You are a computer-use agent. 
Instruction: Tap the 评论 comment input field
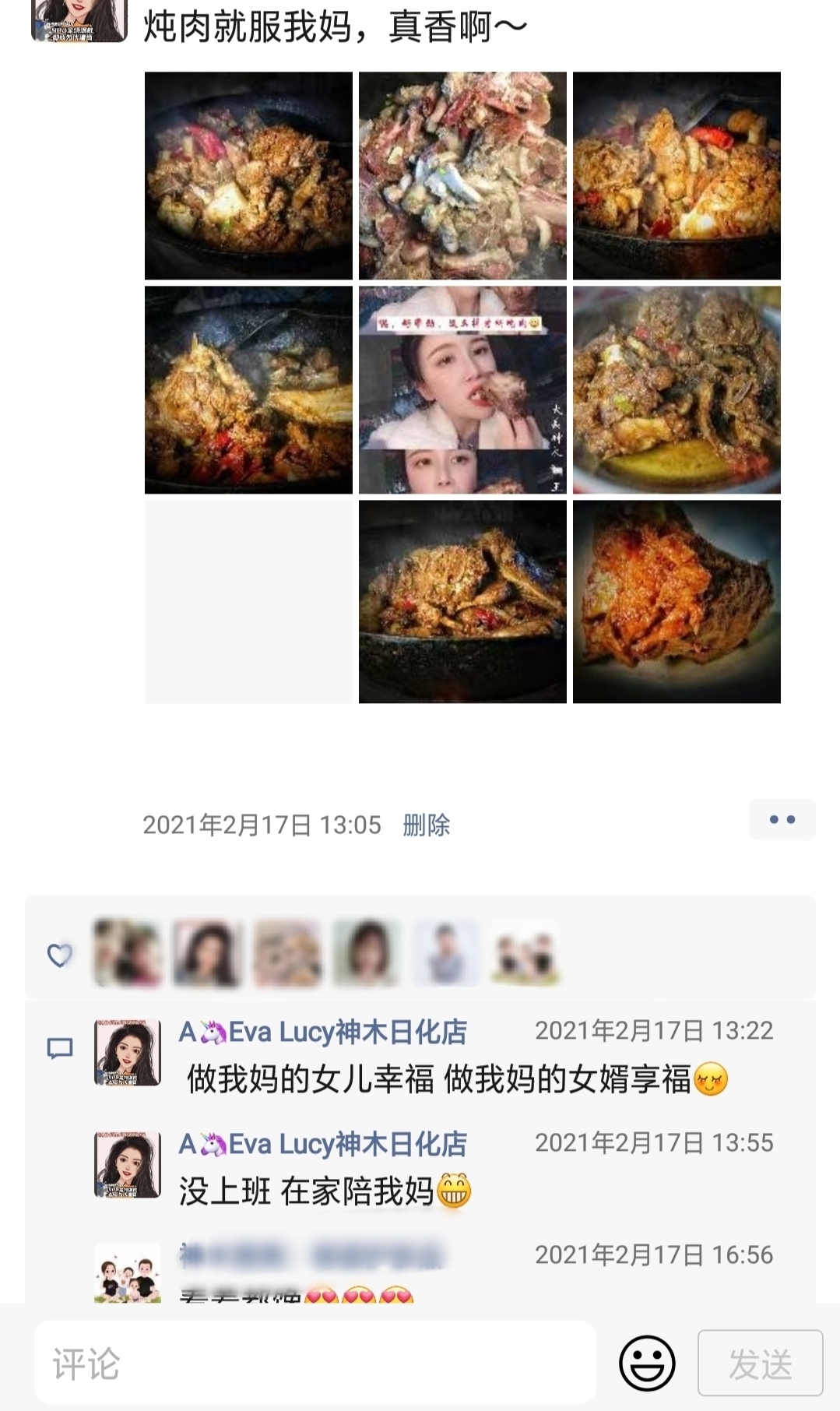pyautogui.click(x=315, y=1363)
